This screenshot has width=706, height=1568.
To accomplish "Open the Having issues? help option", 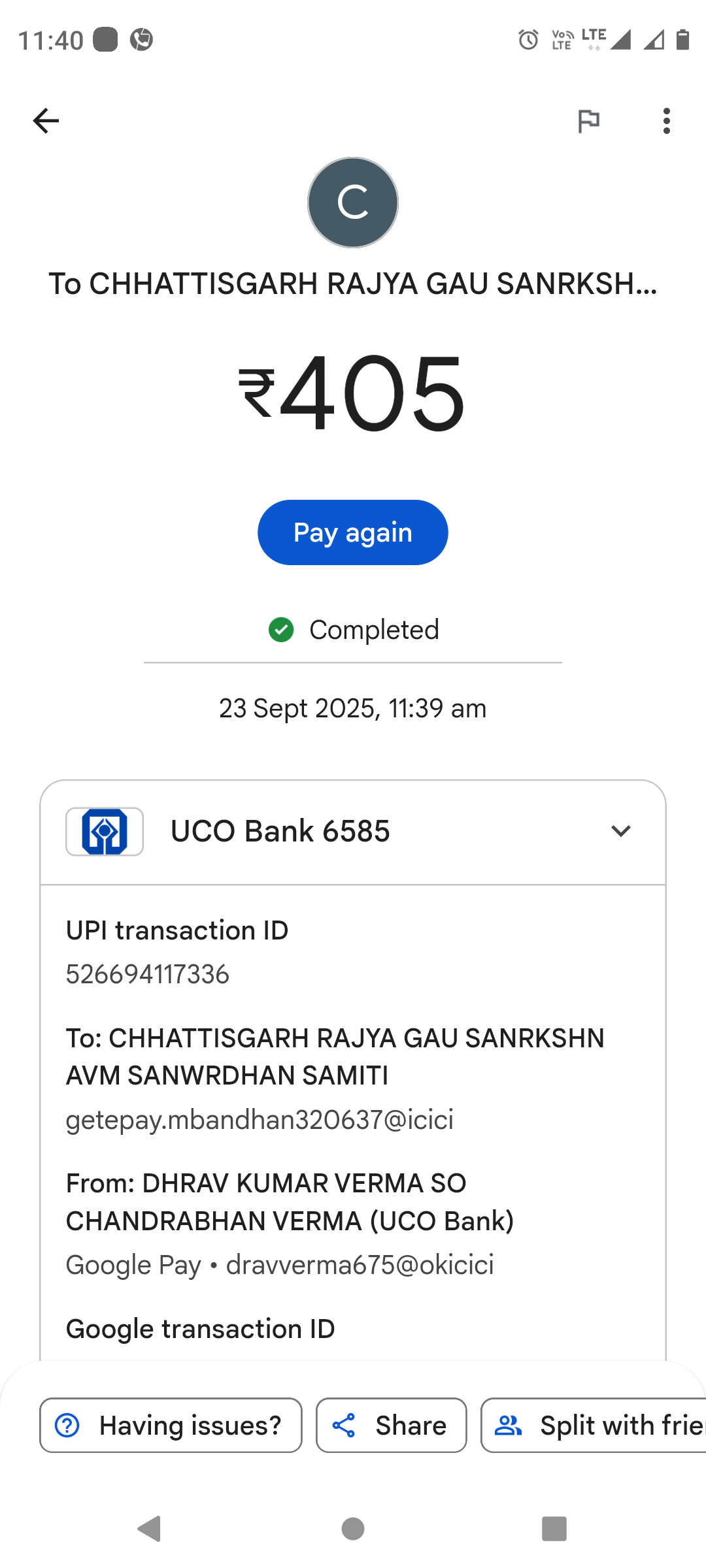I will pos(171,1425).
